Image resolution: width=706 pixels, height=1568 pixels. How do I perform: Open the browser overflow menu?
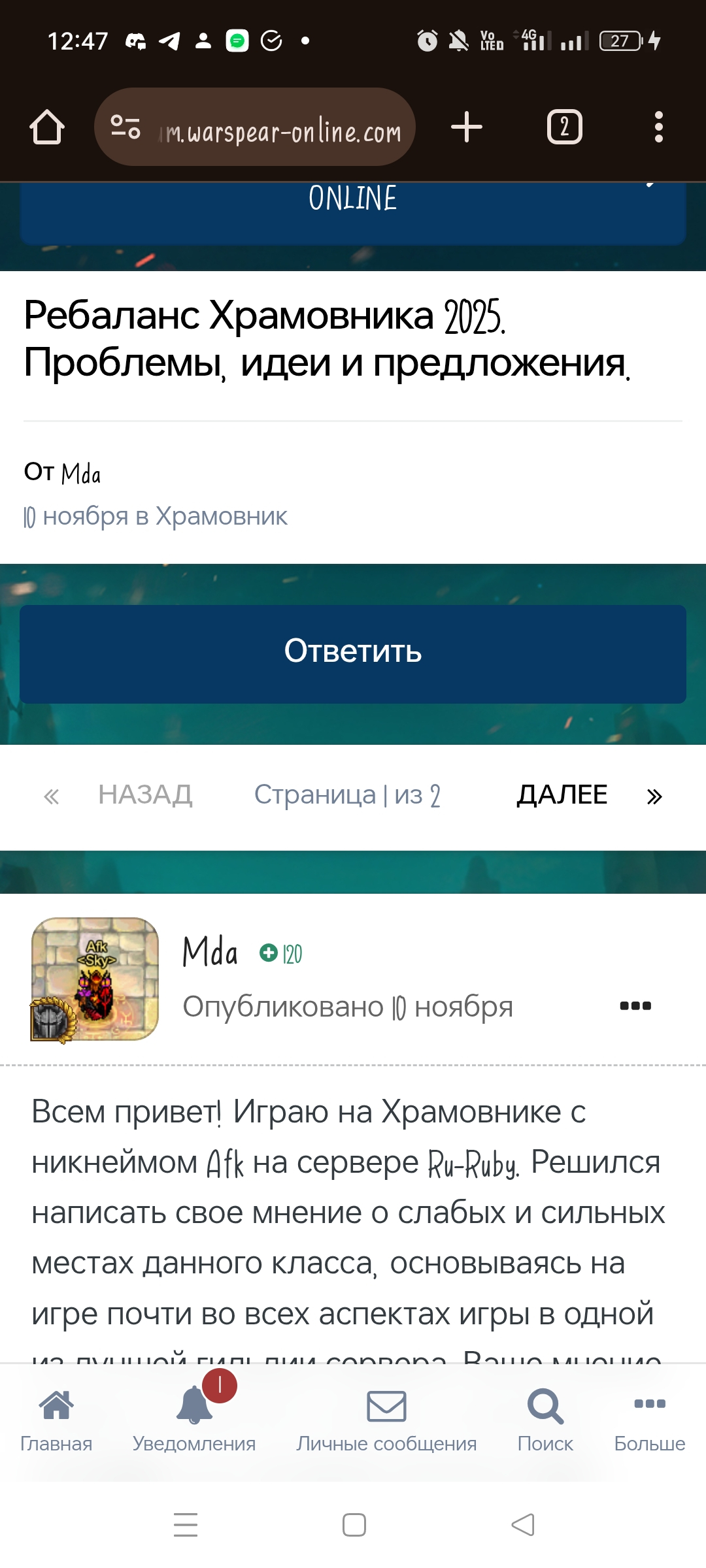658,127
